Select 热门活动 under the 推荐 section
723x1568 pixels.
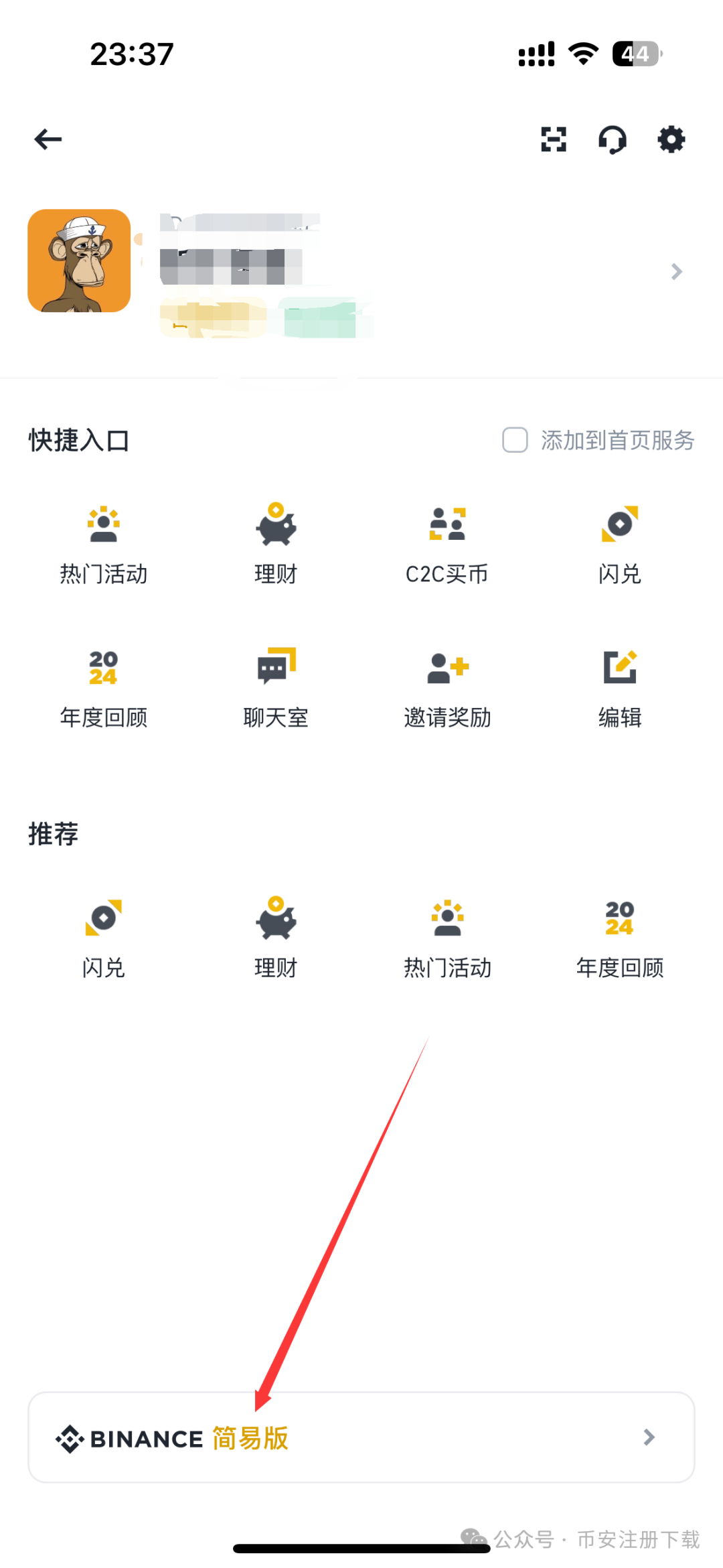(447, 936)
